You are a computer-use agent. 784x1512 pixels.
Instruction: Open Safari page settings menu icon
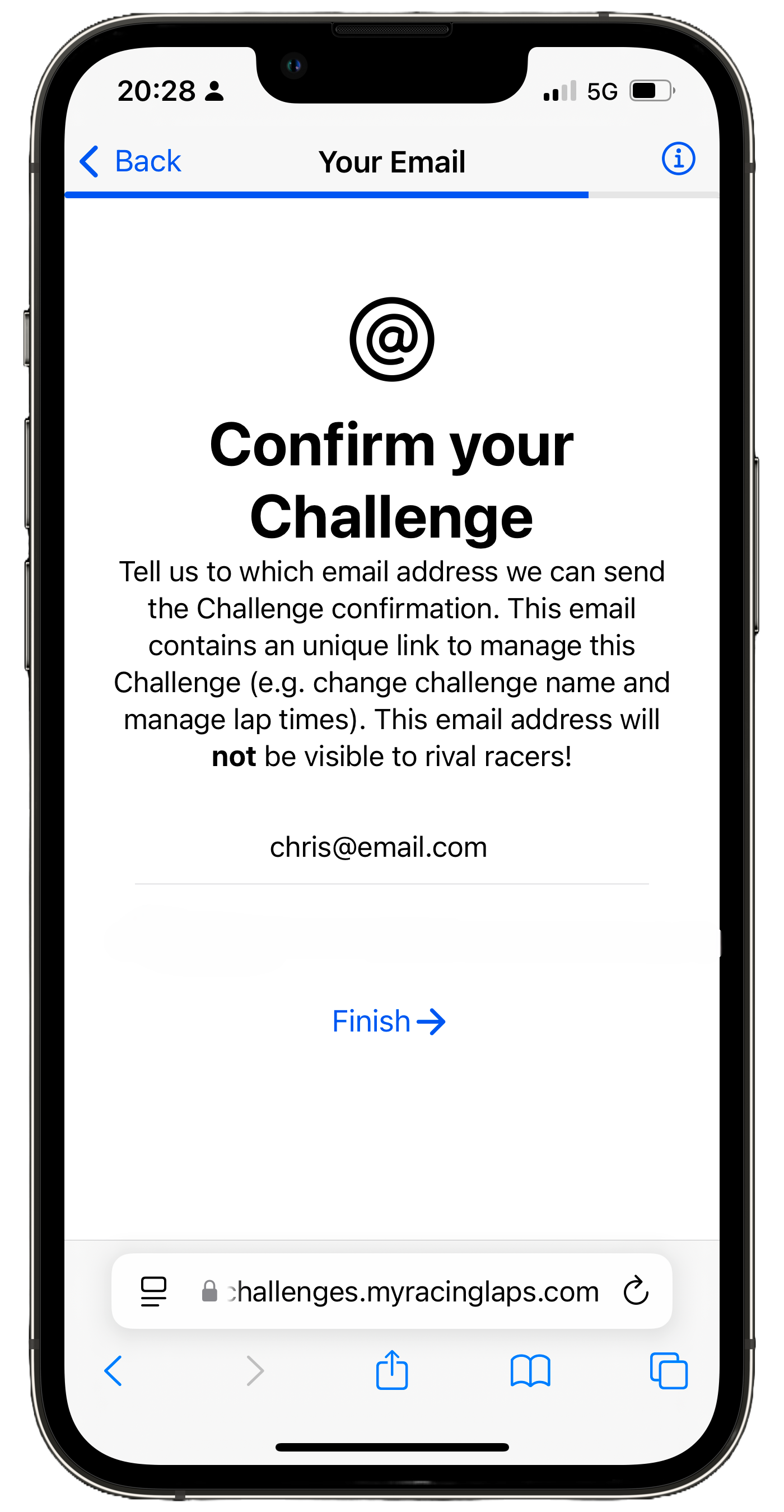[x=154, y=1292]
